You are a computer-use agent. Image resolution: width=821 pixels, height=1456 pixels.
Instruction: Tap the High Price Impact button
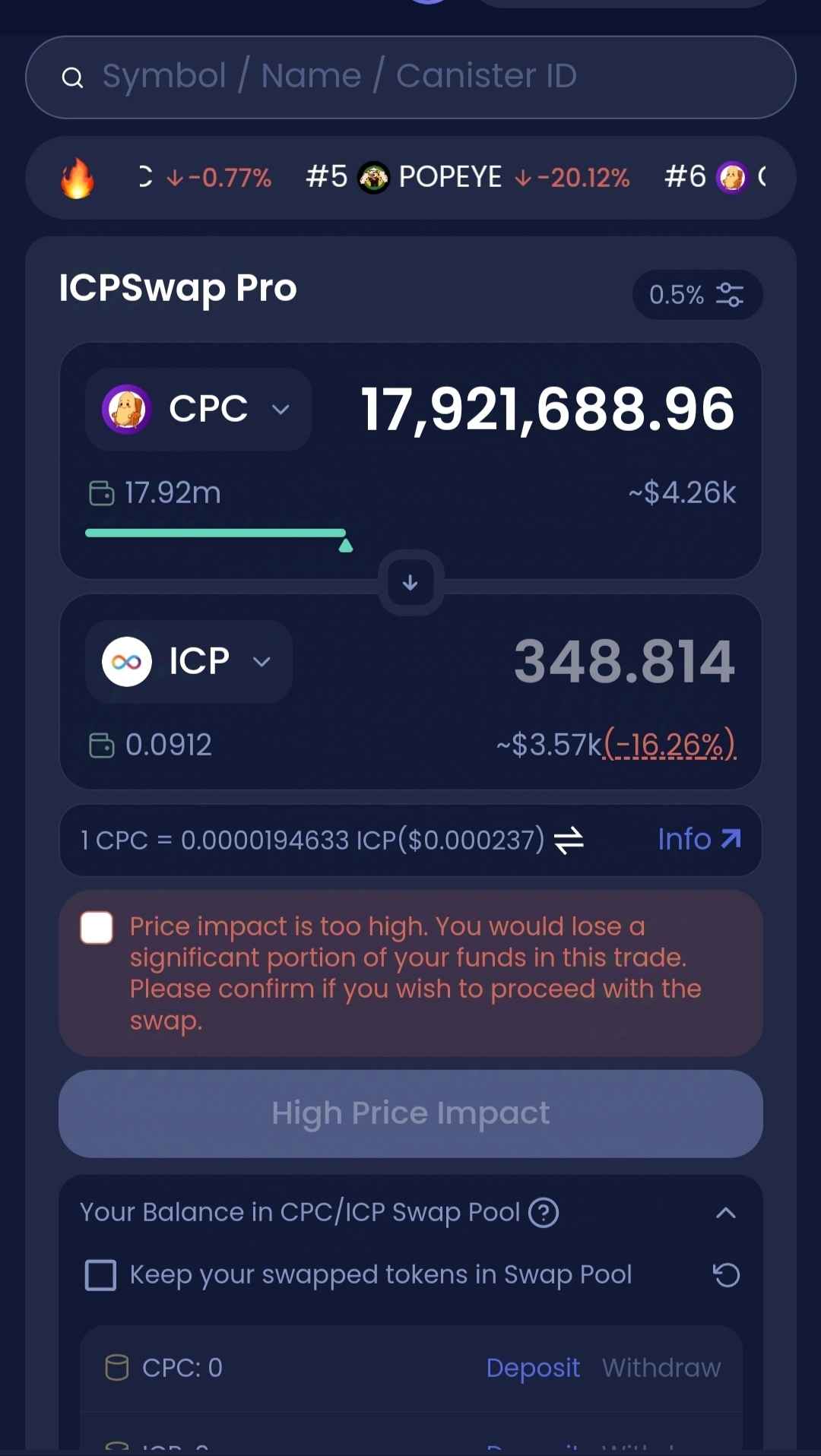(410, 1114)
